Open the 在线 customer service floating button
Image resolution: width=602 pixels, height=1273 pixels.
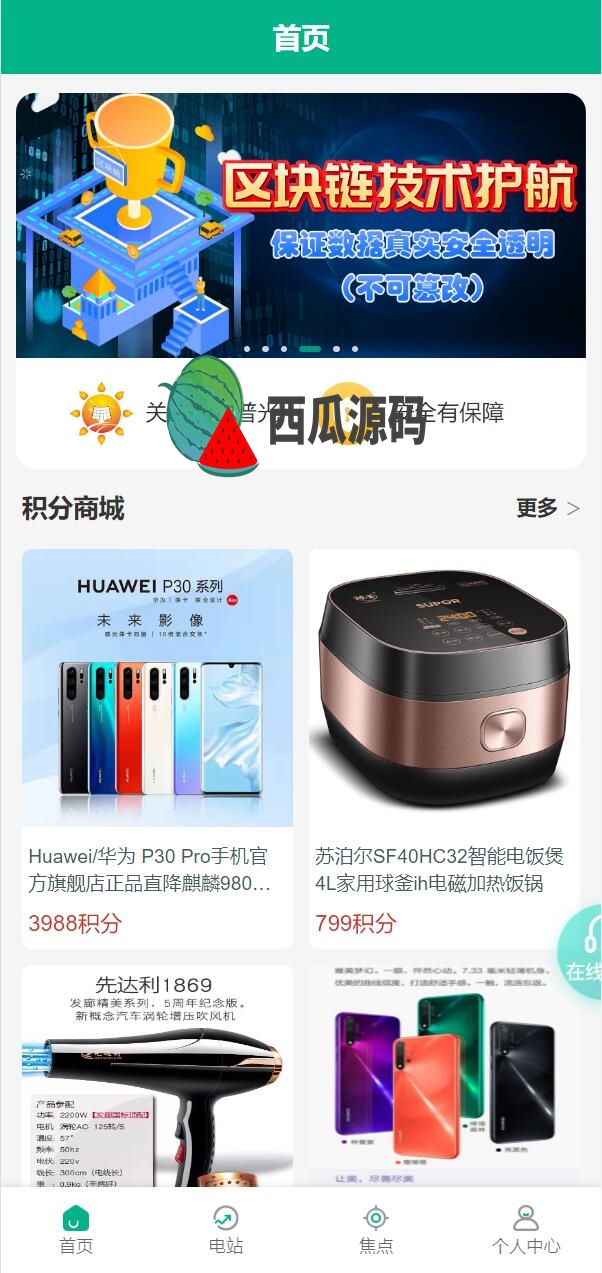582,952
